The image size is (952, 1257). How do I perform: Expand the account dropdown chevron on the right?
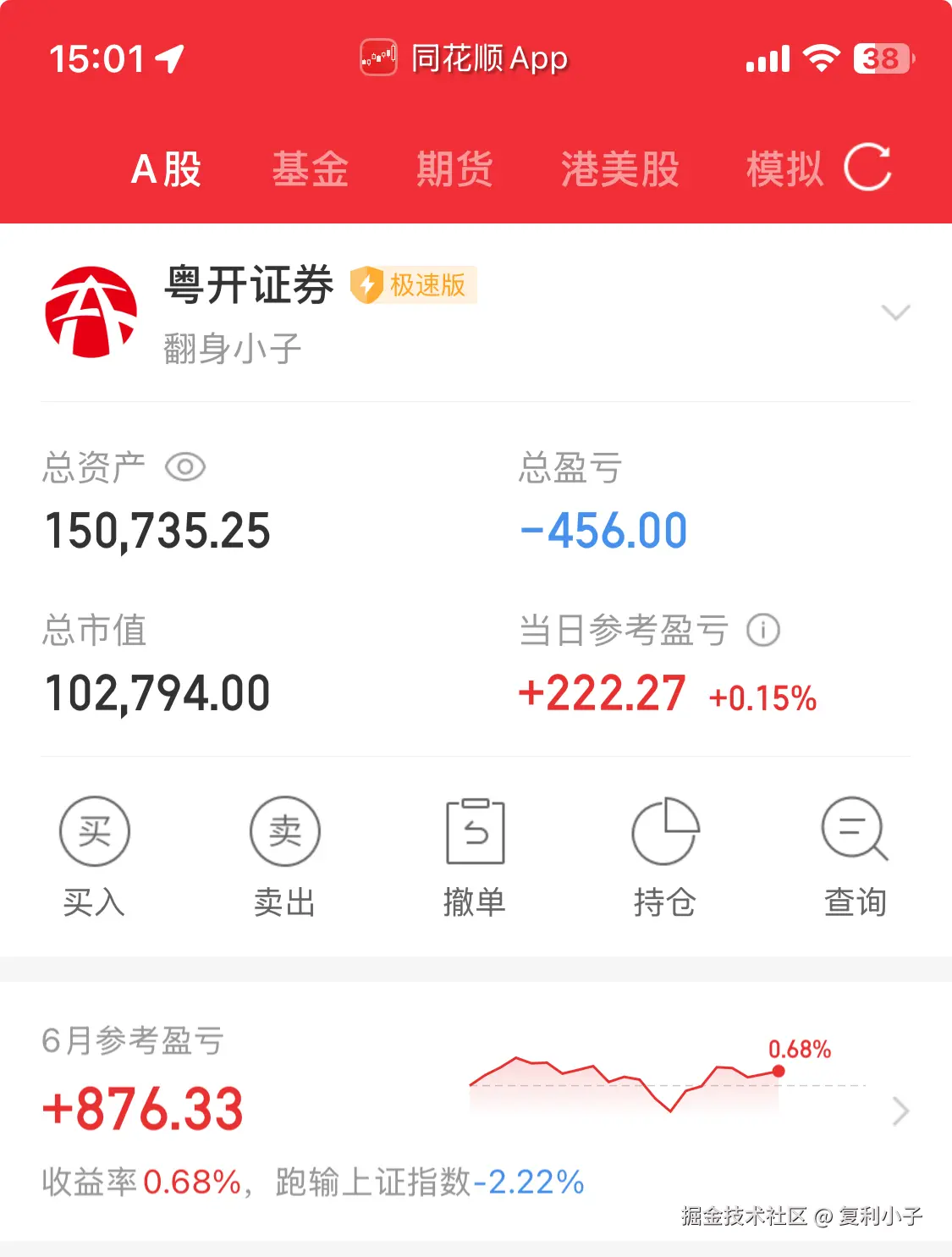click(x=897, y=312)
